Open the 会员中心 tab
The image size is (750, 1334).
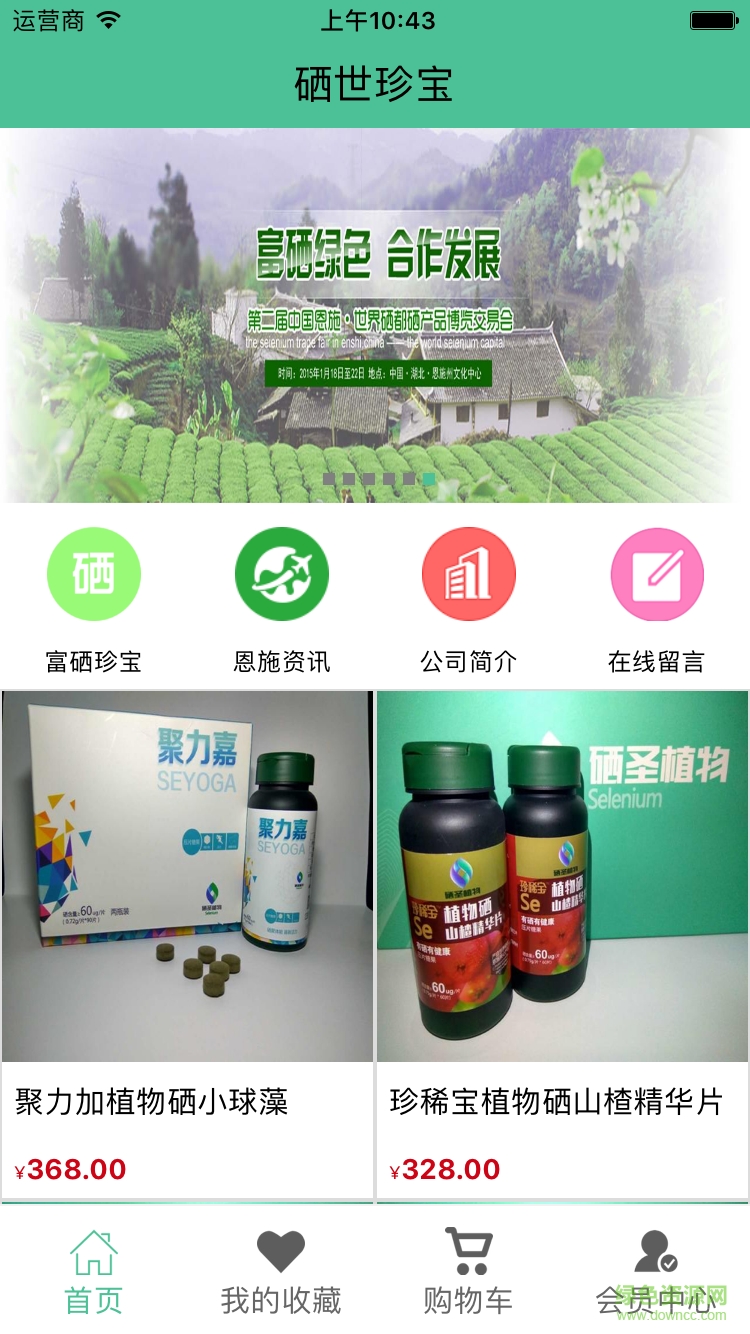click(654, 1300)
